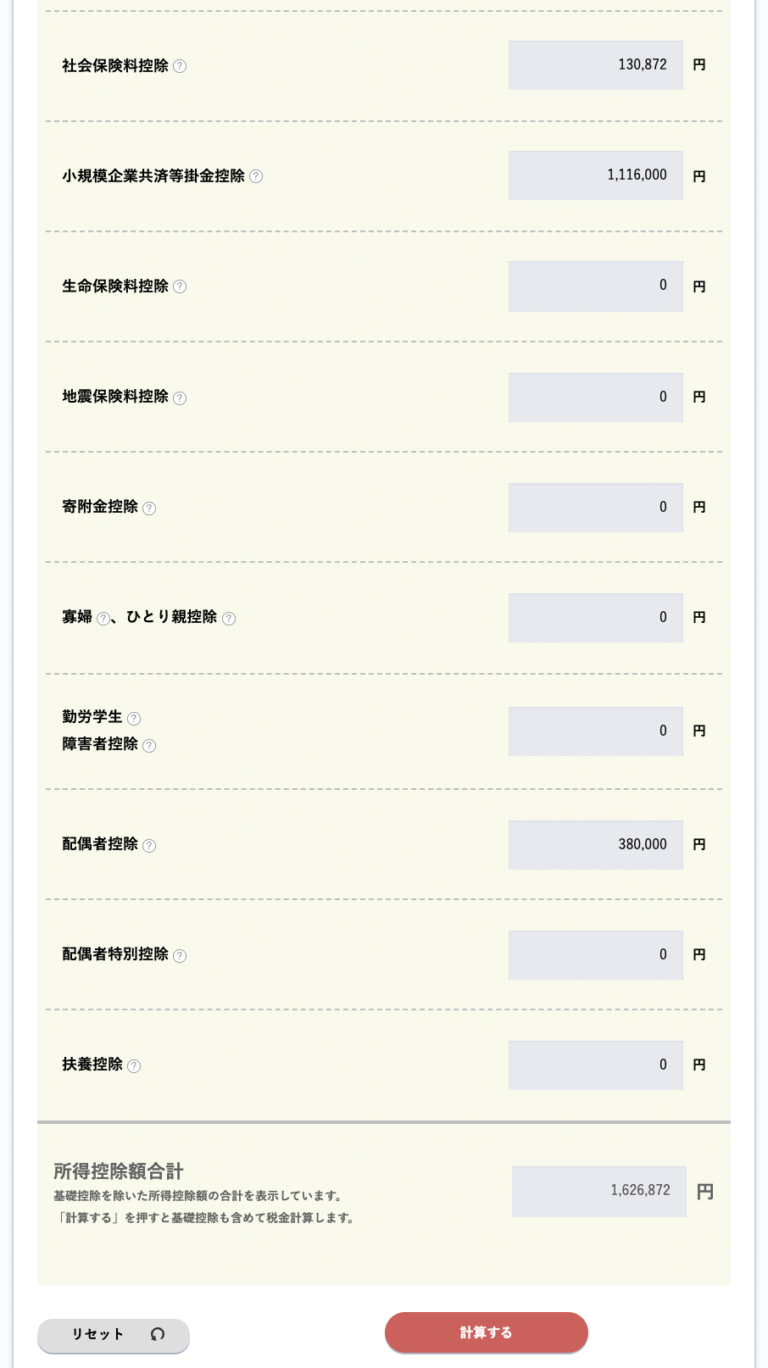Focus the 配偶者特別控除 amount field
Screen dimensions: 768x1368
pos(596,955)
